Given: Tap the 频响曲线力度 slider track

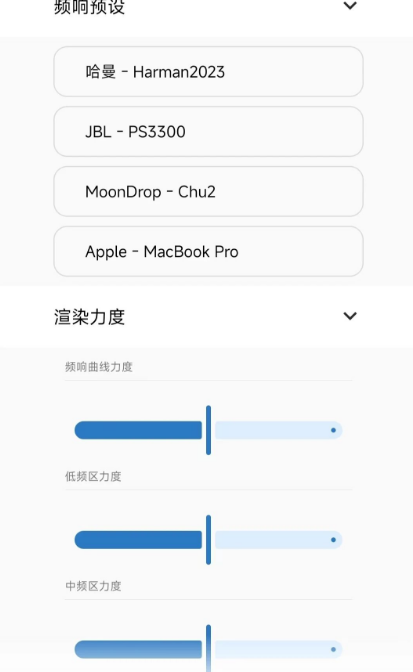Looking at the screenshot, I should [208, 430].
